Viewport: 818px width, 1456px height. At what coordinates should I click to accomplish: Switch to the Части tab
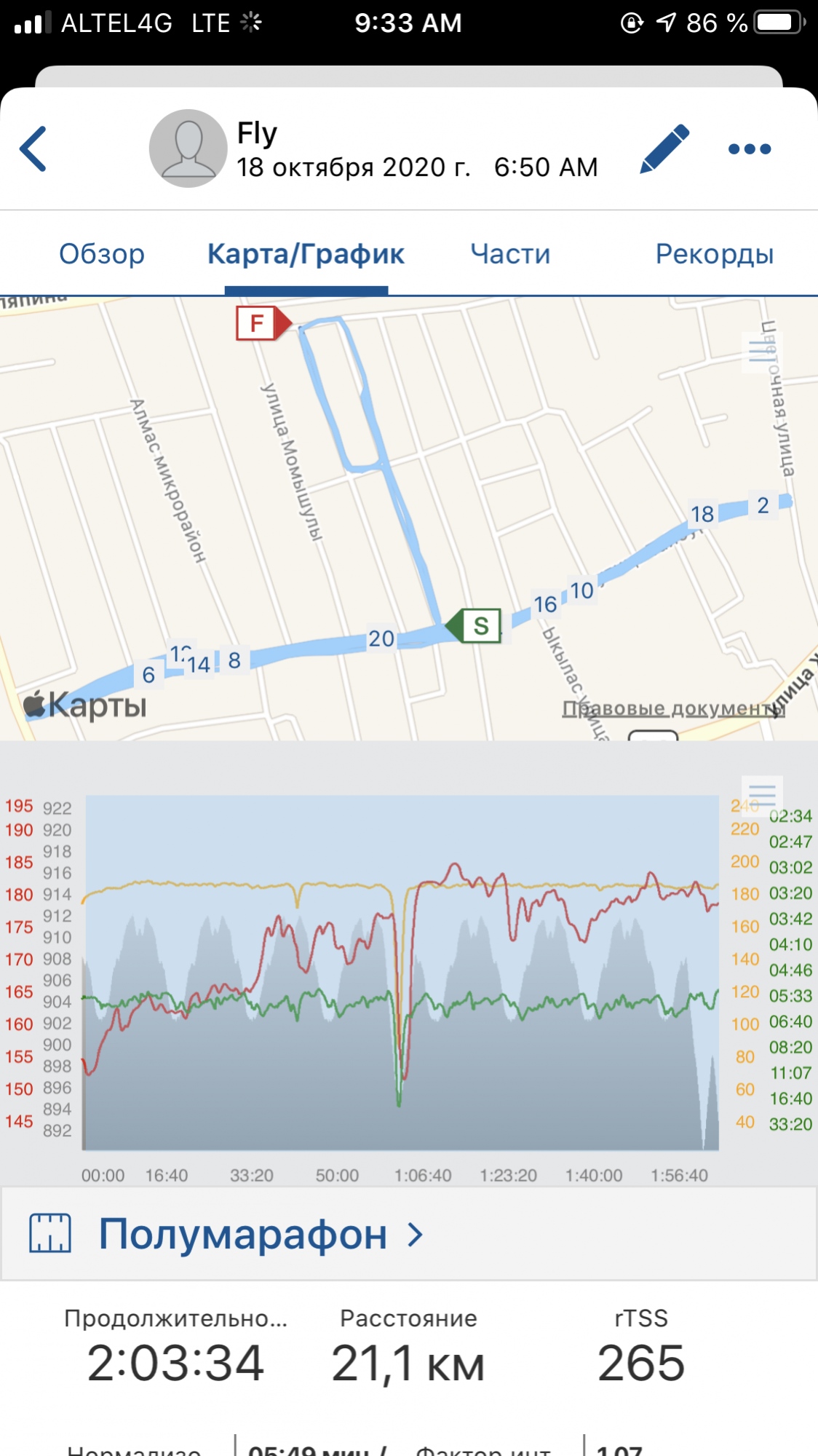[510, 254]
